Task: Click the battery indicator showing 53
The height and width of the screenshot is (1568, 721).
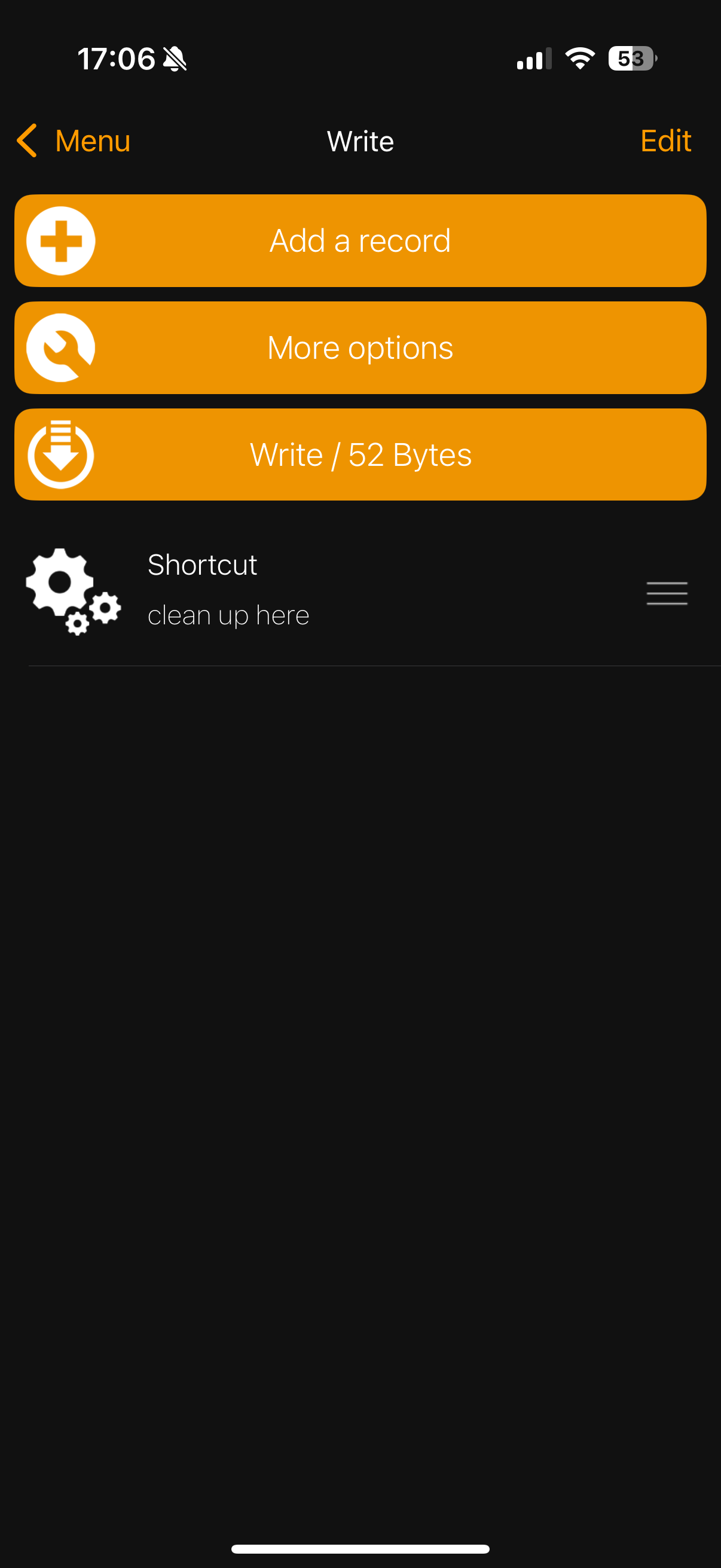Action: pyautogui.click(x=631, y=59)
